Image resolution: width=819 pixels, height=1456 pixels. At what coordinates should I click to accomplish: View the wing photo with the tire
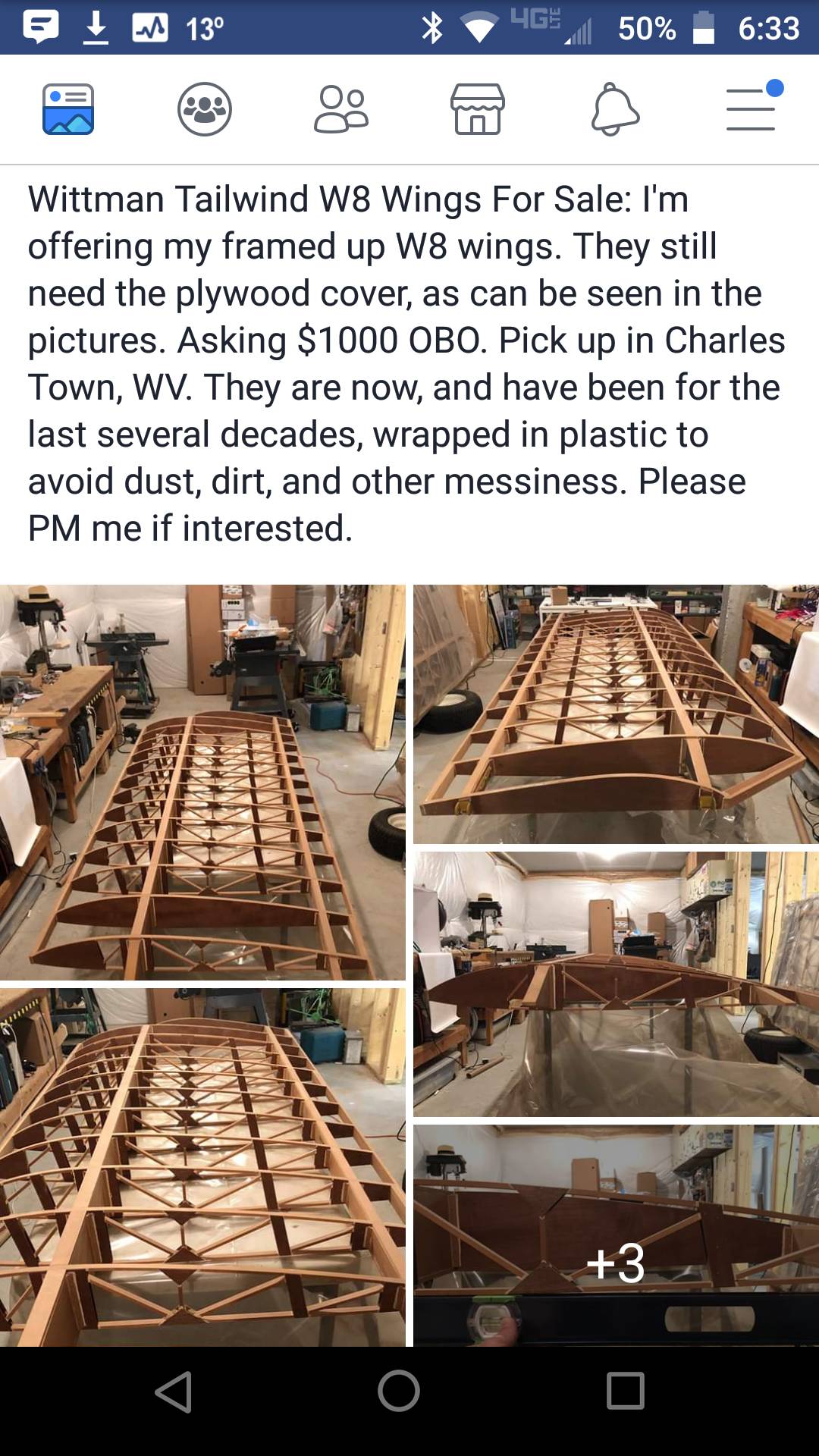click(x=616, y=714)
